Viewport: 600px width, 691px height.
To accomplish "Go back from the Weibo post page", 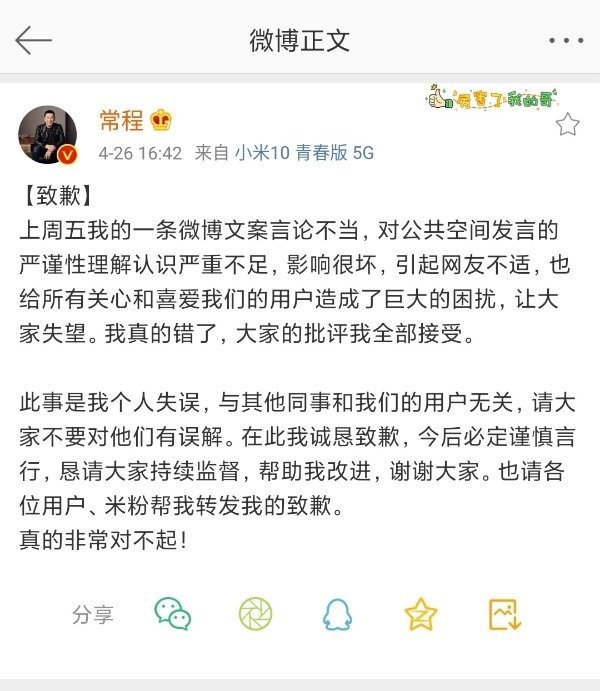I will click(x=33, y=40).
